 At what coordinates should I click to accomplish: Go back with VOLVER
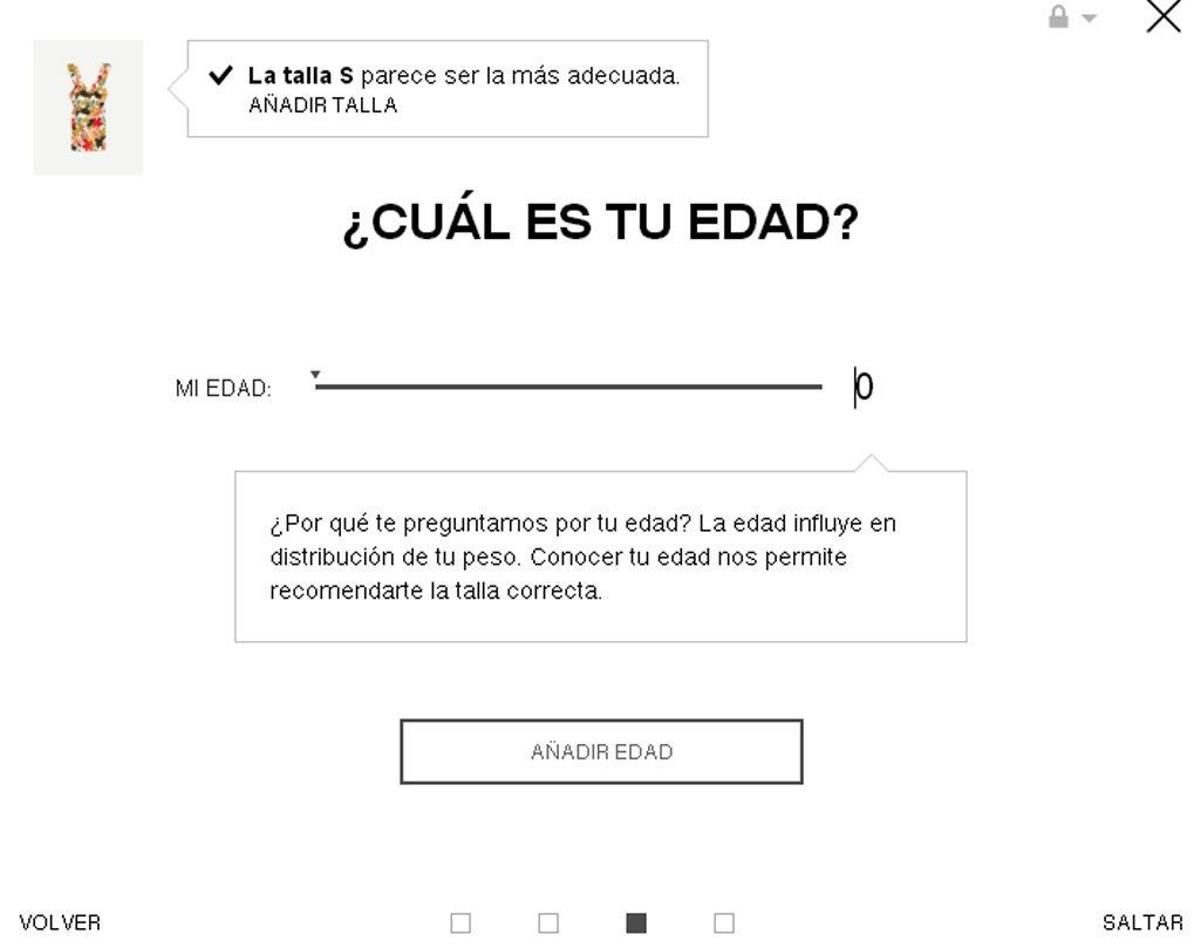tap(60, 923)
